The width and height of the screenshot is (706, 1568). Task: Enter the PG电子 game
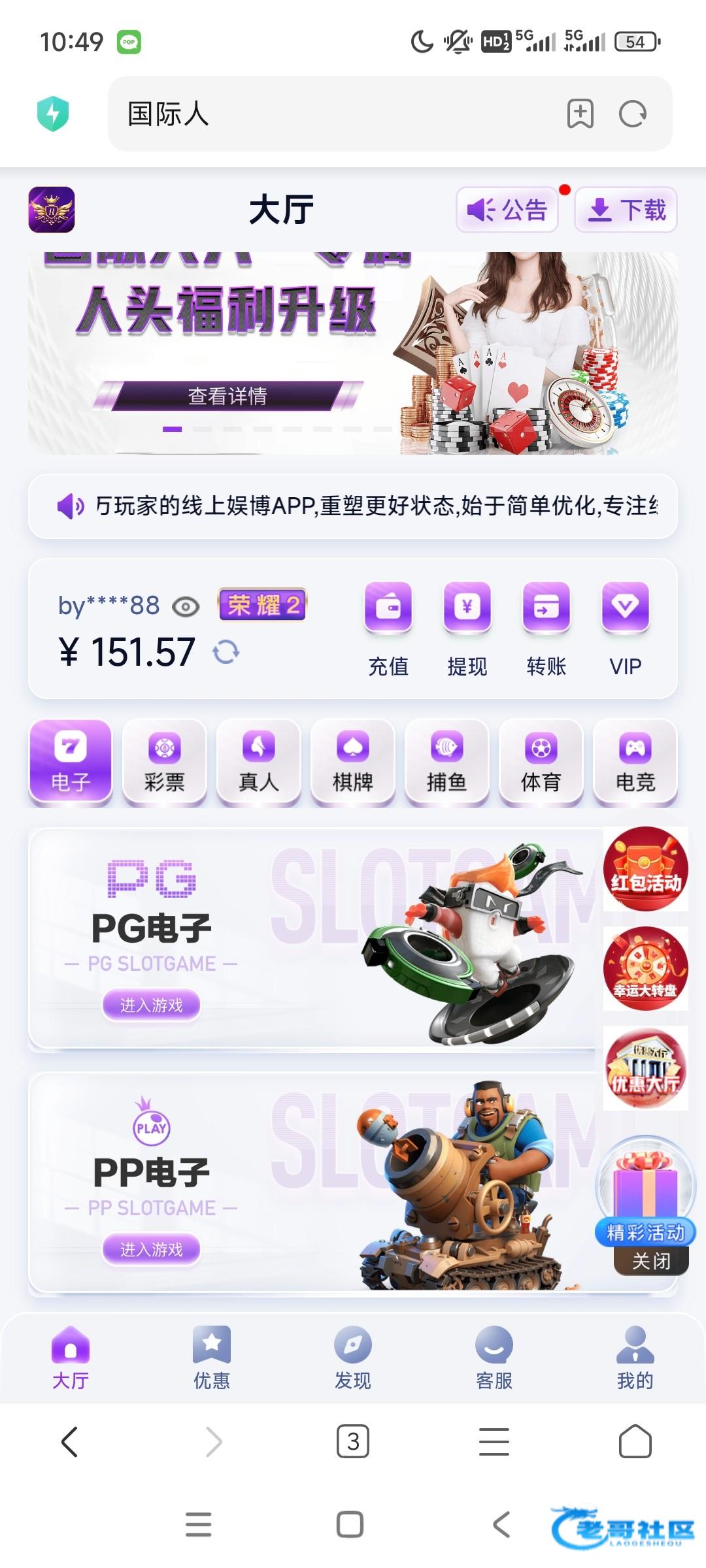151,1005
